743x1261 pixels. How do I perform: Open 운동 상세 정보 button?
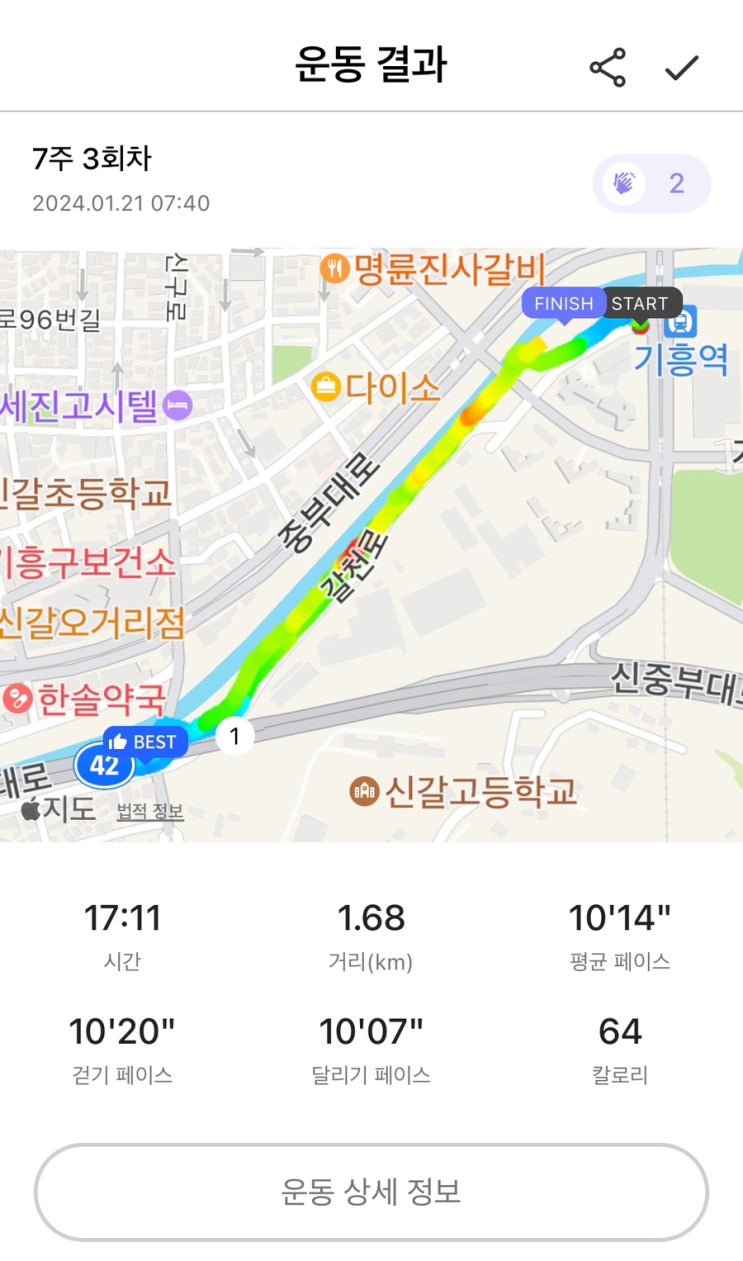371,1192
